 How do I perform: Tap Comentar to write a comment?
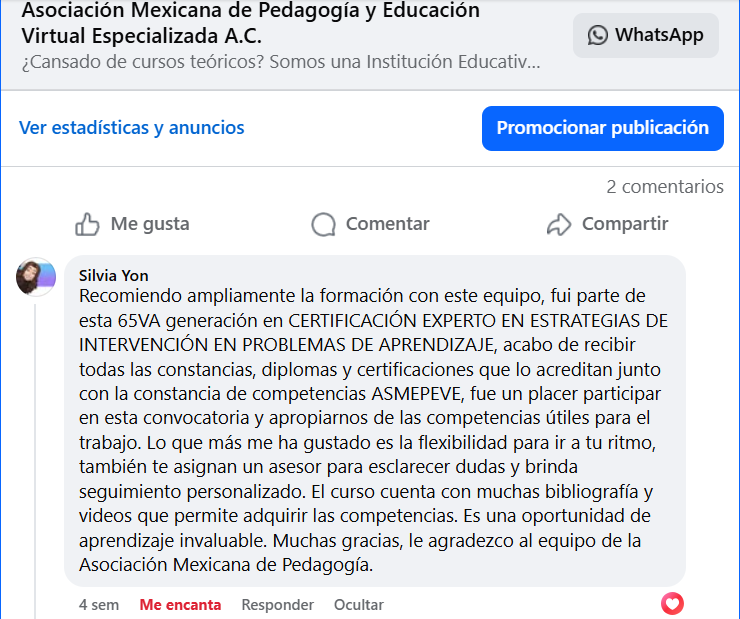pos(370,224)
